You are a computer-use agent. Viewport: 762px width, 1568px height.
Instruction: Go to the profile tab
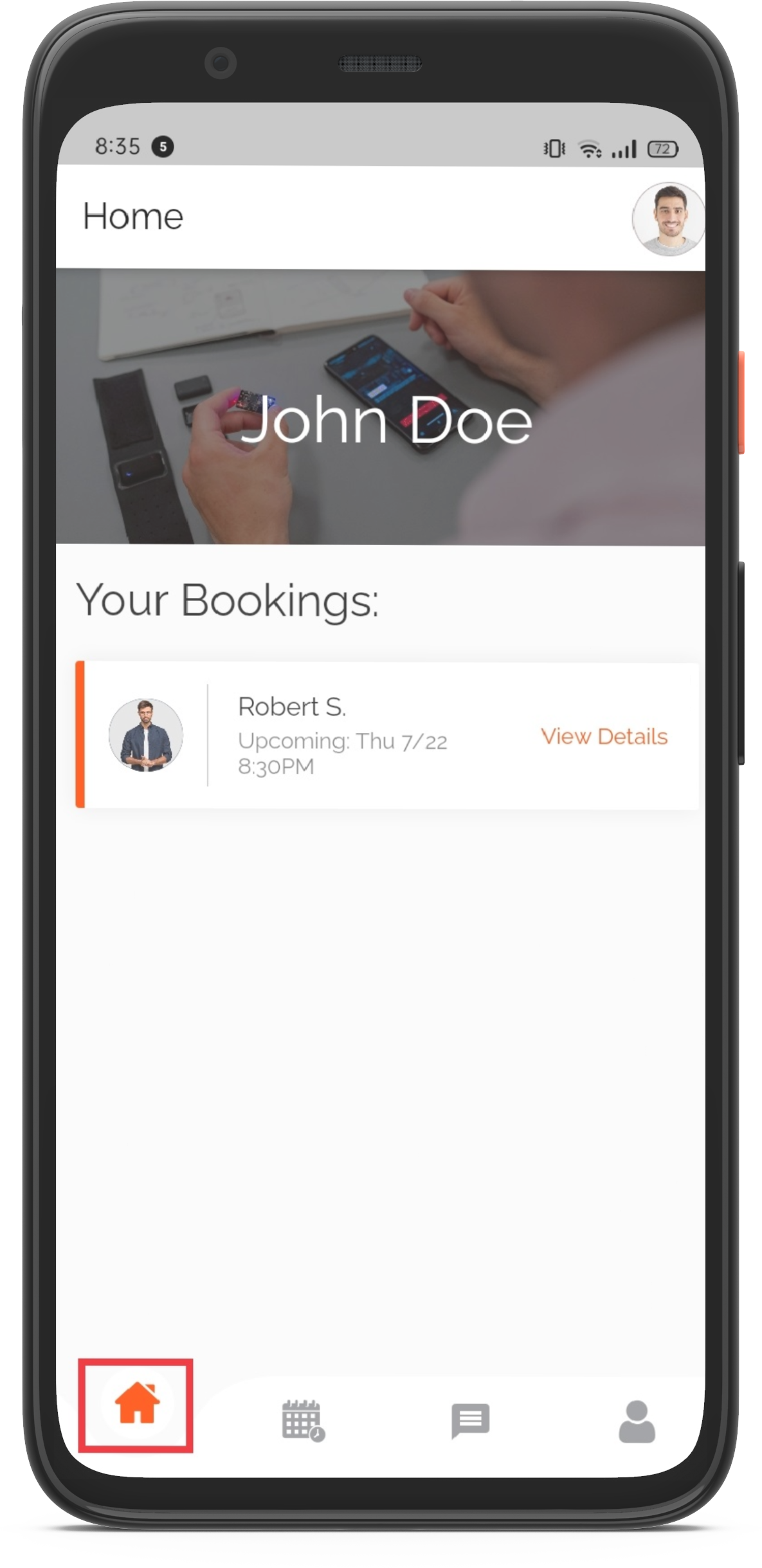(637, 1421)
